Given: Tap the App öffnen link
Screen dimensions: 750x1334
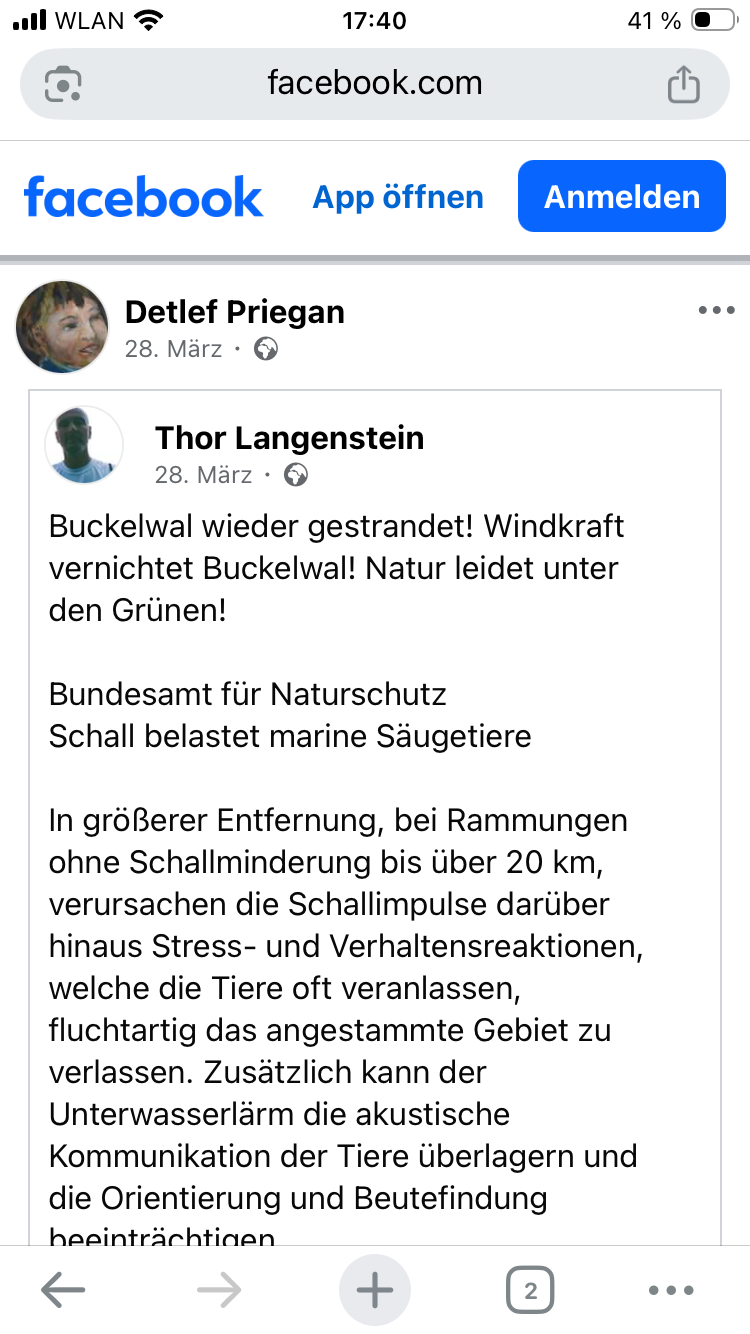Looking at the screenshot, I should coord(398,197).
